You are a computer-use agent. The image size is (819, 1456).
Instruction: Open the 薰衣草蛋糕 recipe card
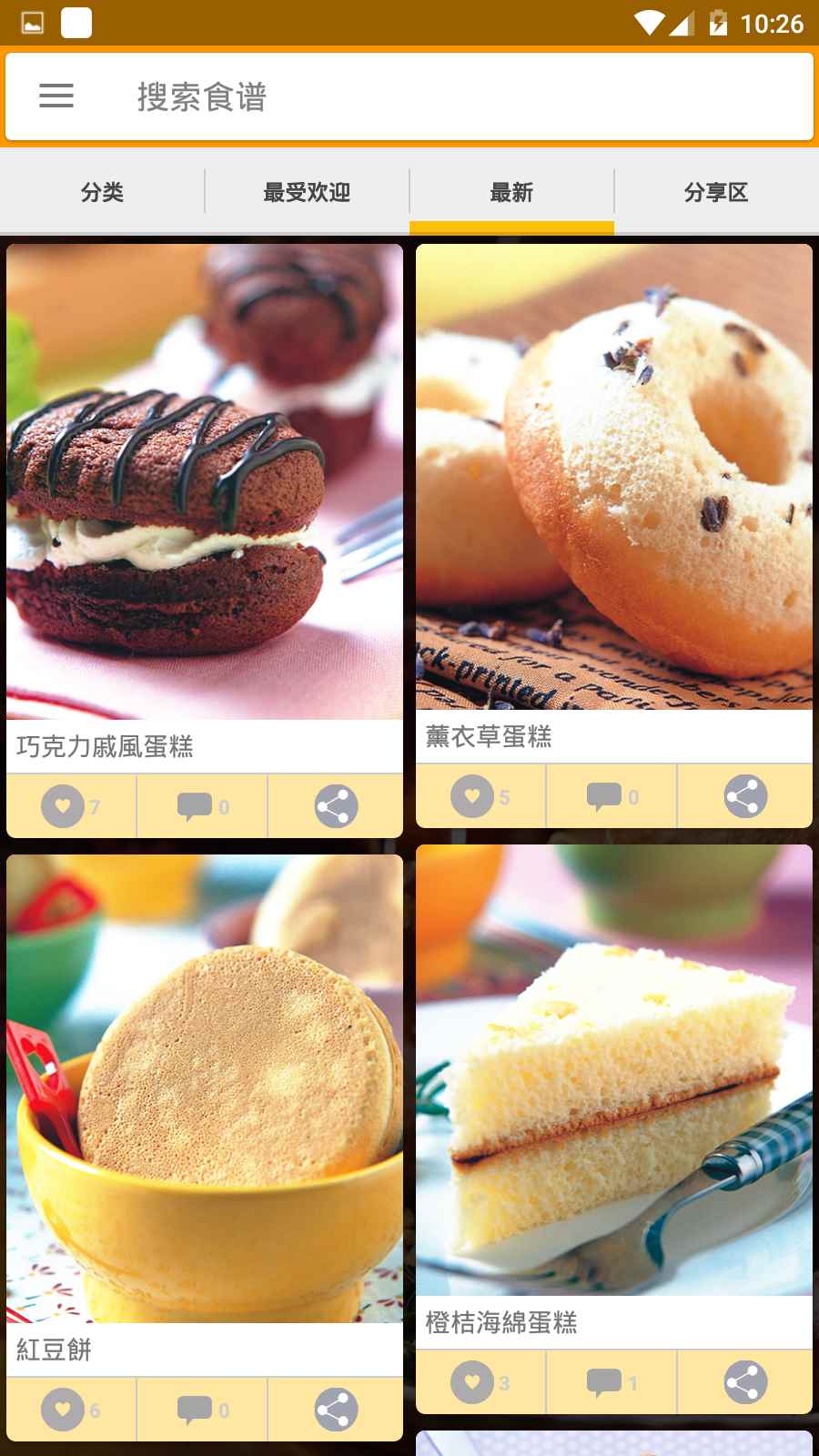(x=614, y=478)
